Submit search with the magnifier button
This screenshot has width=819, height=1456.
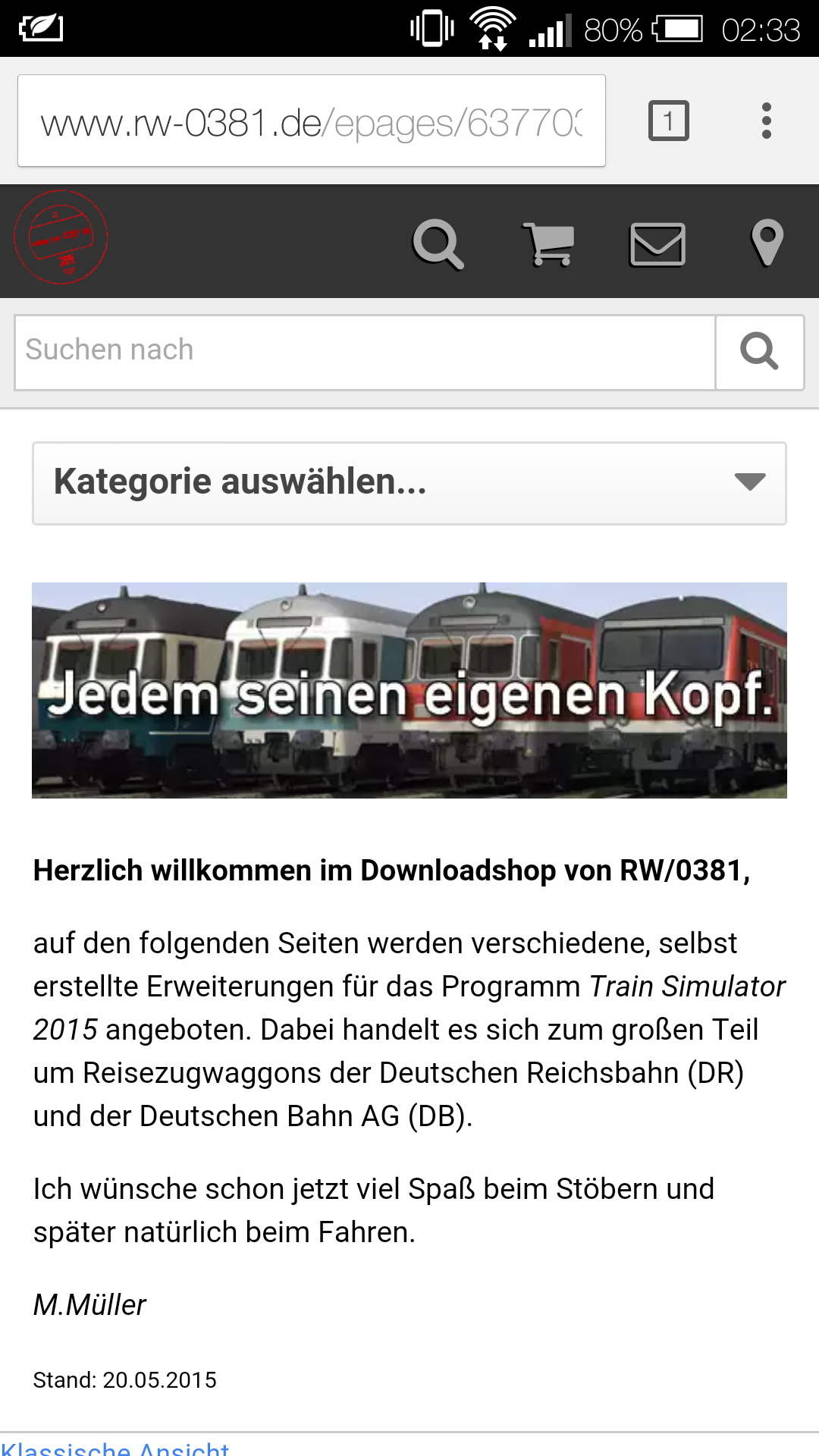point(759,352)
